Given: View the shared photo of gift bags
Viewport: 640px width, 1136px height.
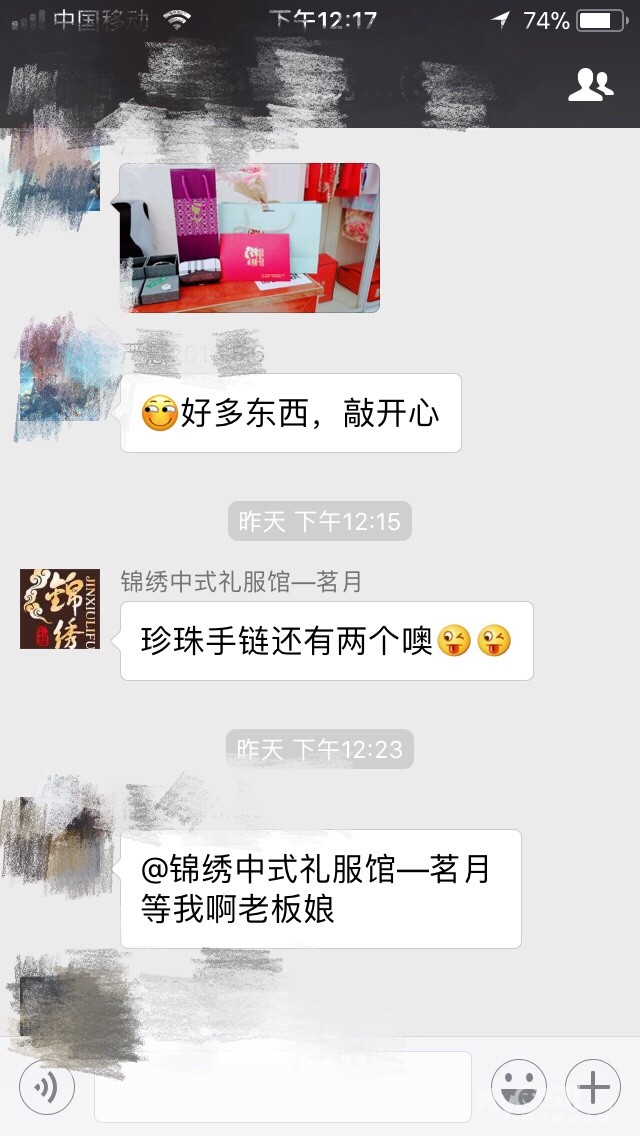Looking at the screenshot, I should [x=249, y=238].
